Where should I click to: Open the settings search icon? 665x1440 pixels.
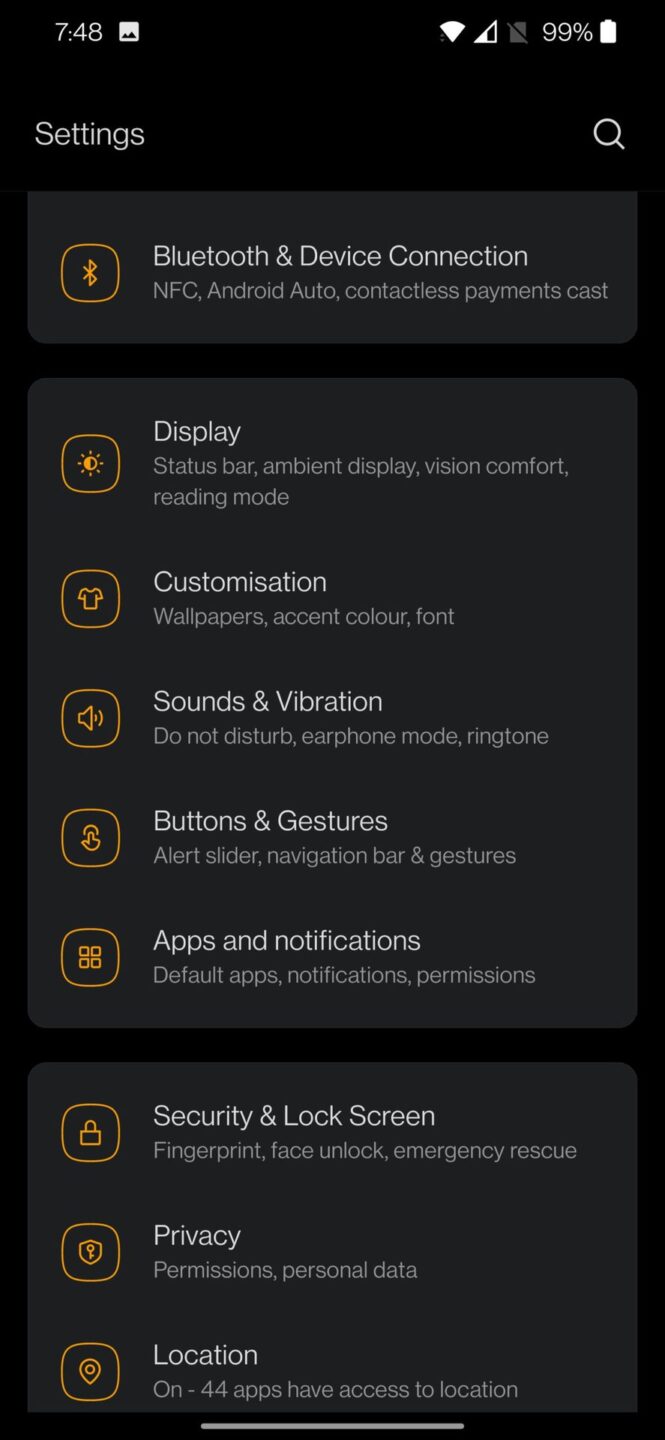608,134
